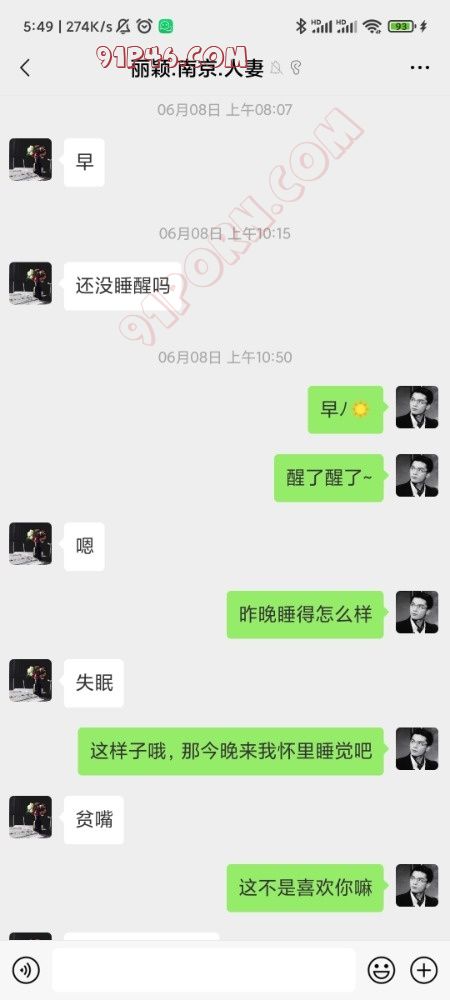The height and width of the screenshot is (1000, 450).
Task: Open the contact's avatar beside "失眠"
Action: click(x=31, y=680)
